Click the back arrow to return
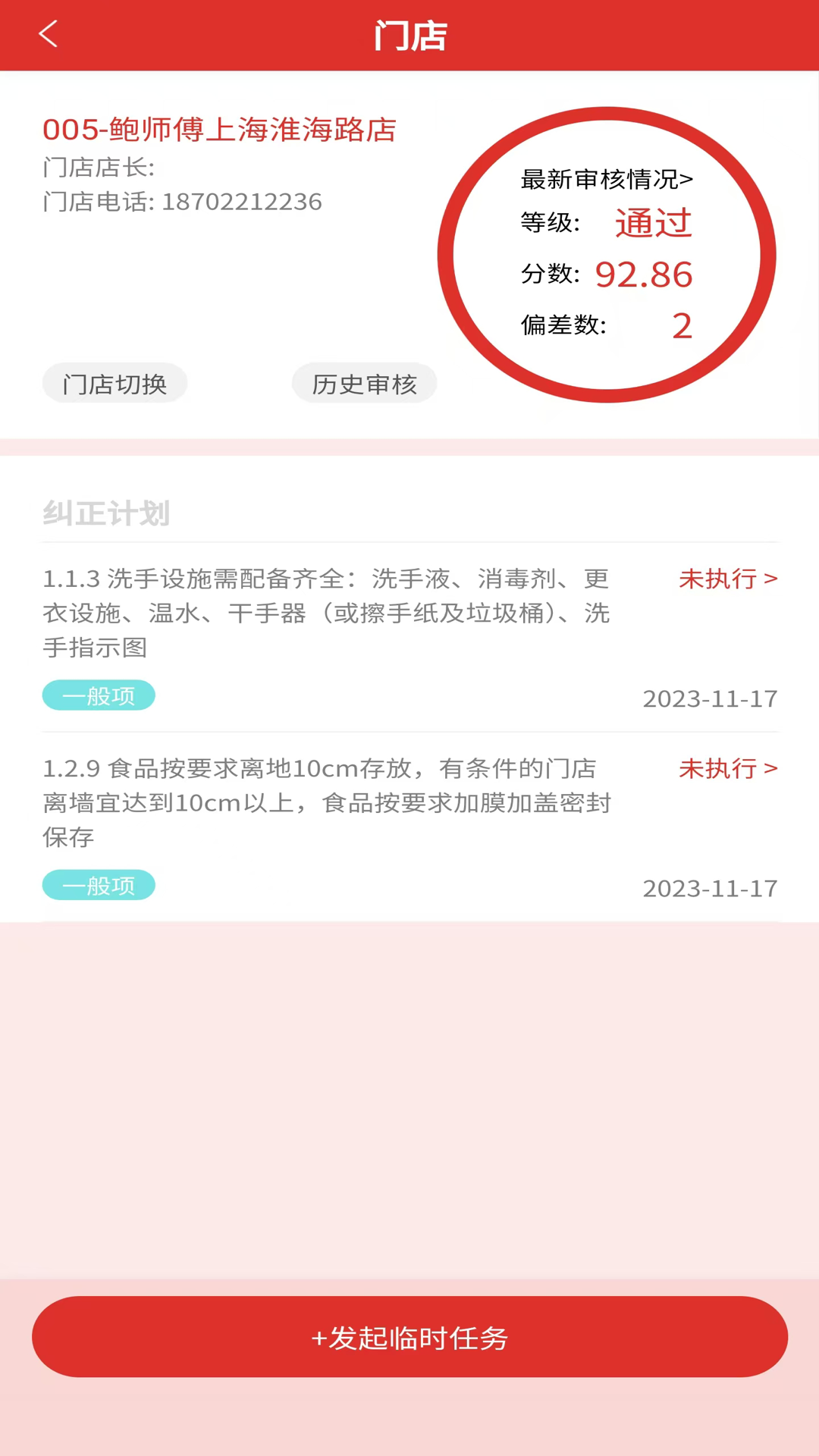The image size is (819, 1456). click(x=48, y=34)
